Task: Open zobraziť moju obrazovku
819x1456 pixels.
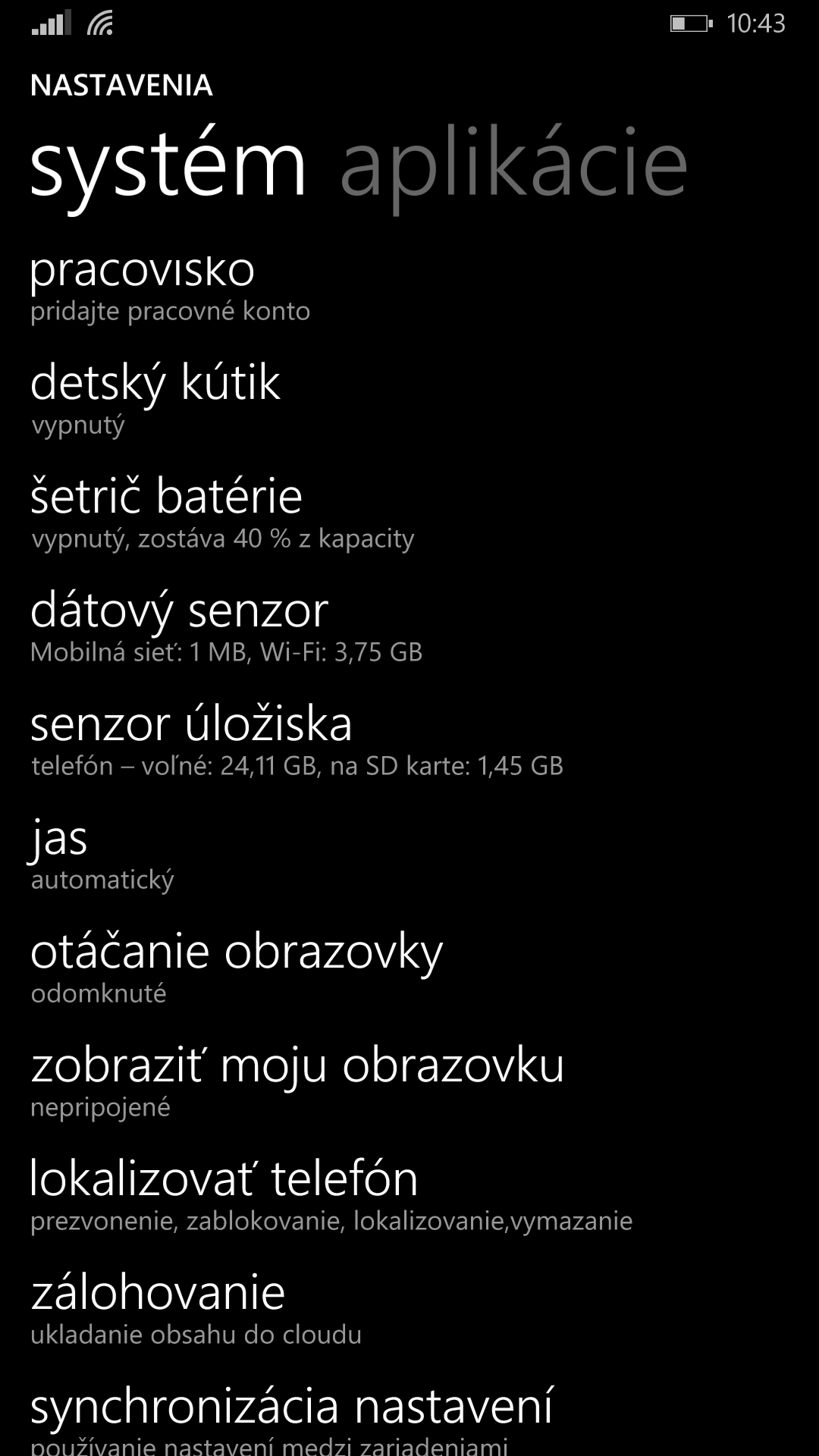Action: [409, 1083]
